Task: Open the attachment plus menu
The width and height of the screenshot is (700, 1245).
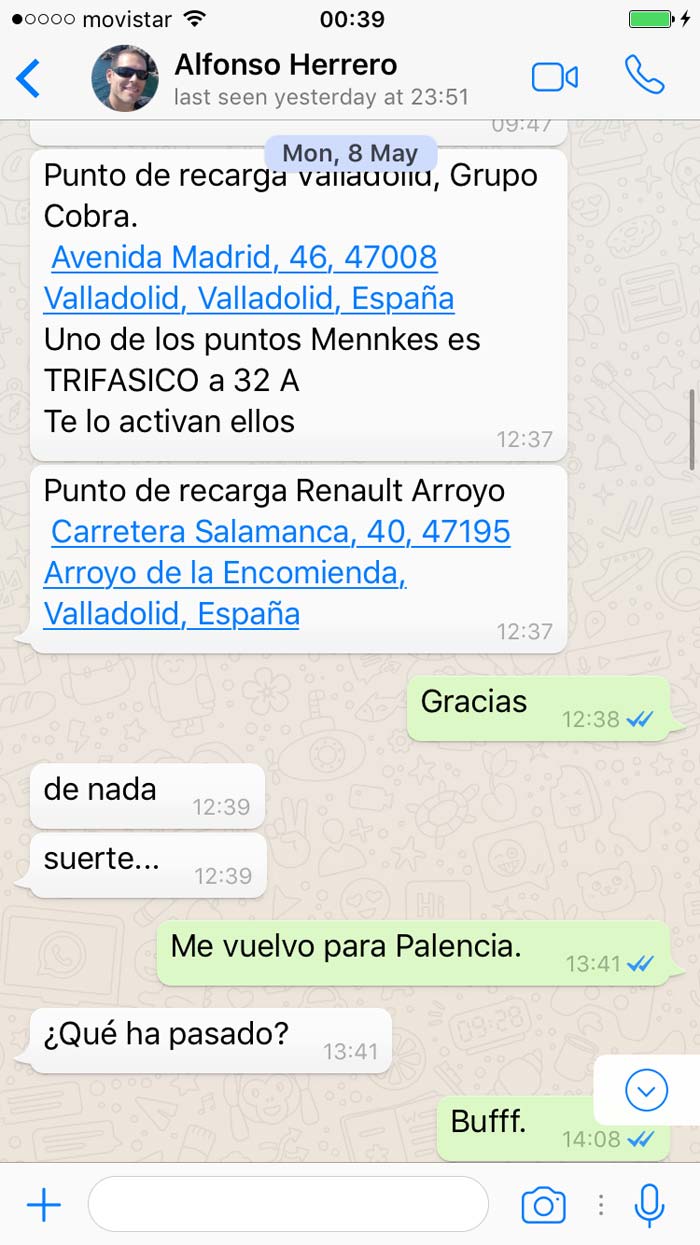Action: point(43,1205)
